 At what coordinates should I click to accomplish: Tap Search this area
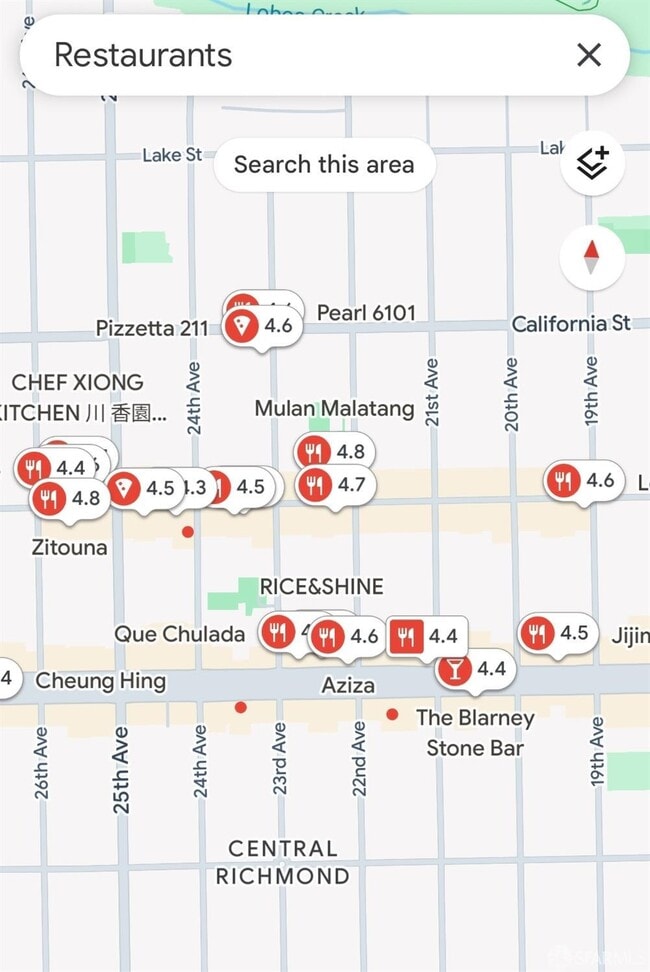coord(324,165)
